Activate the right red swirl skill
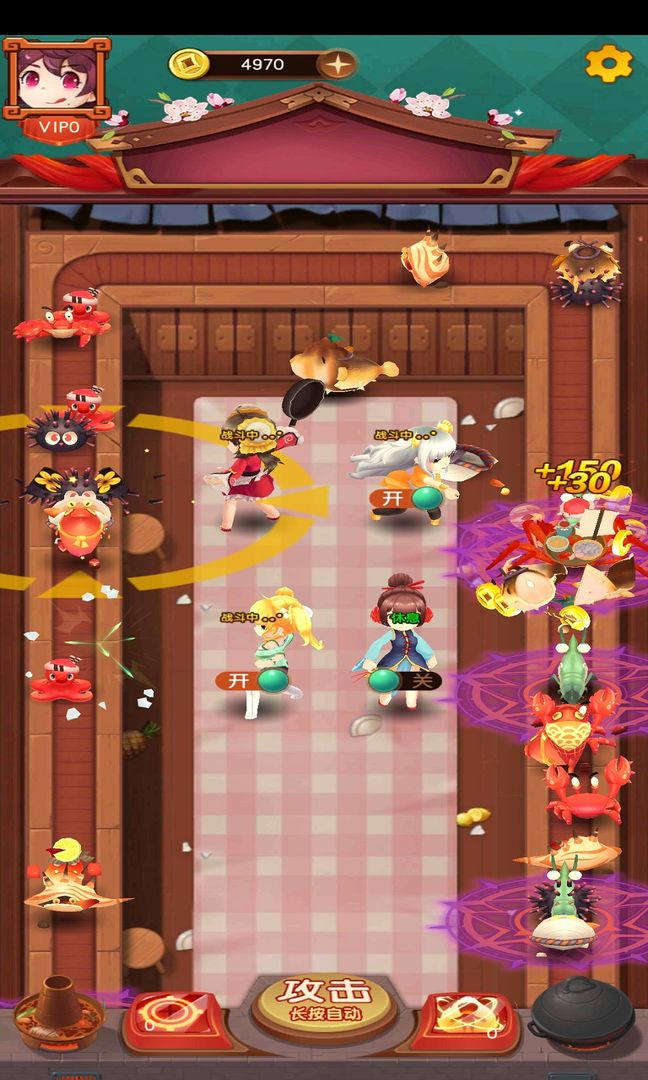This screenshot has height=1080, width=648. click(467, 1017)
